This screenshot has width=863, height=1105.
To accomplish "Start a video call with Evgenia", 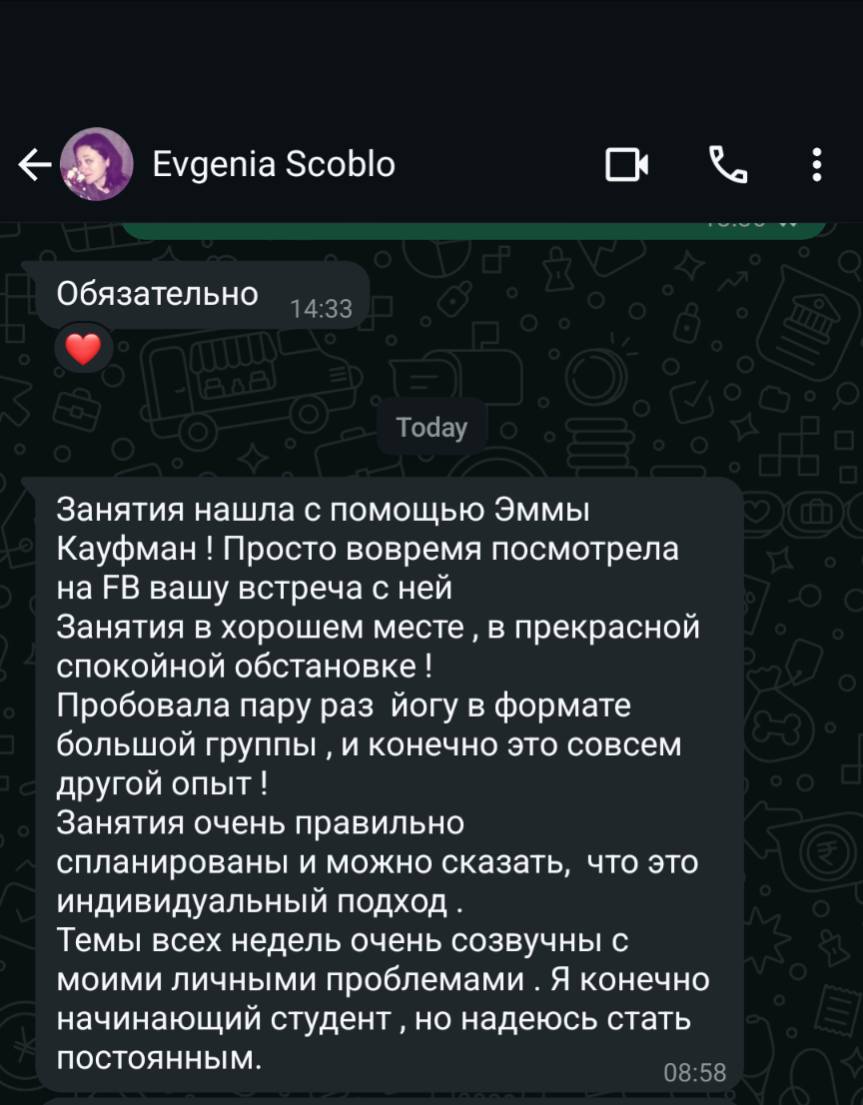I will (627, 165).
